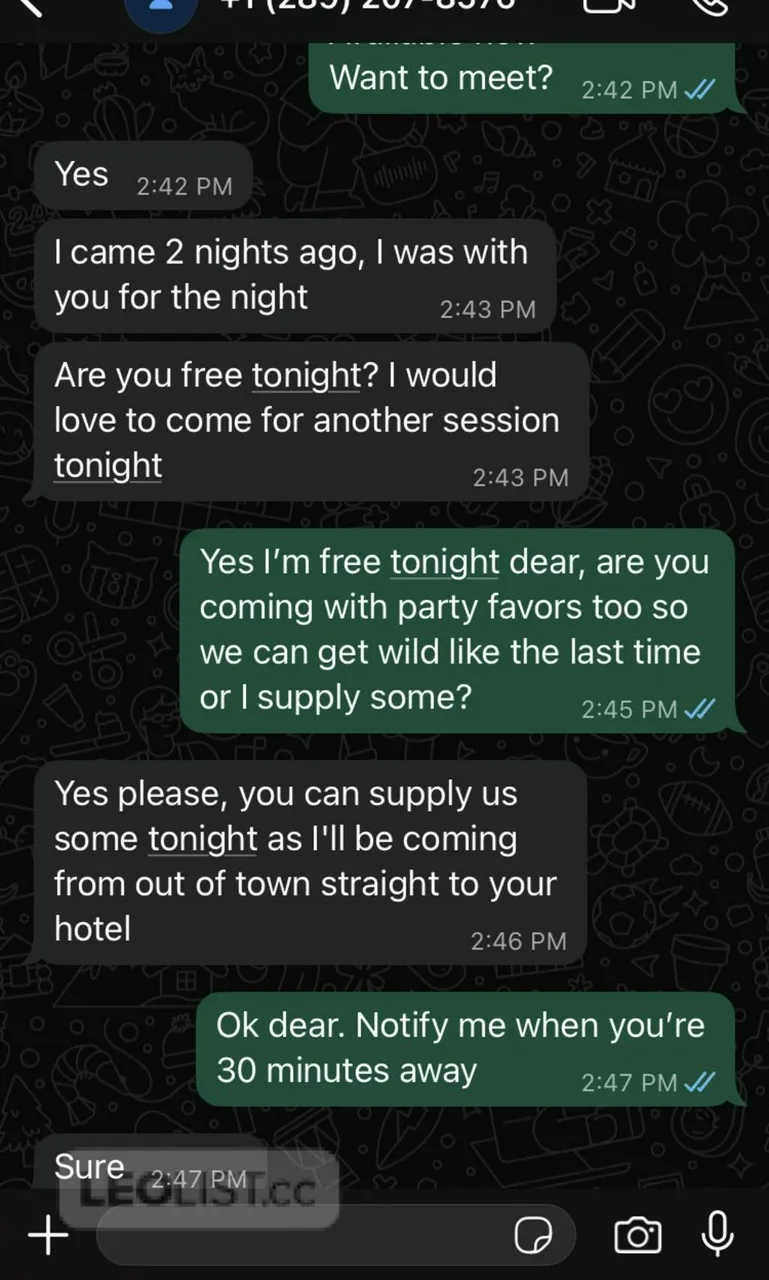The height and width of the screenshot is (1280, 769).
Task: Tap the read receipt on 'Ok dear' message
Action: pyautogui.click(x=703, y=1081)
